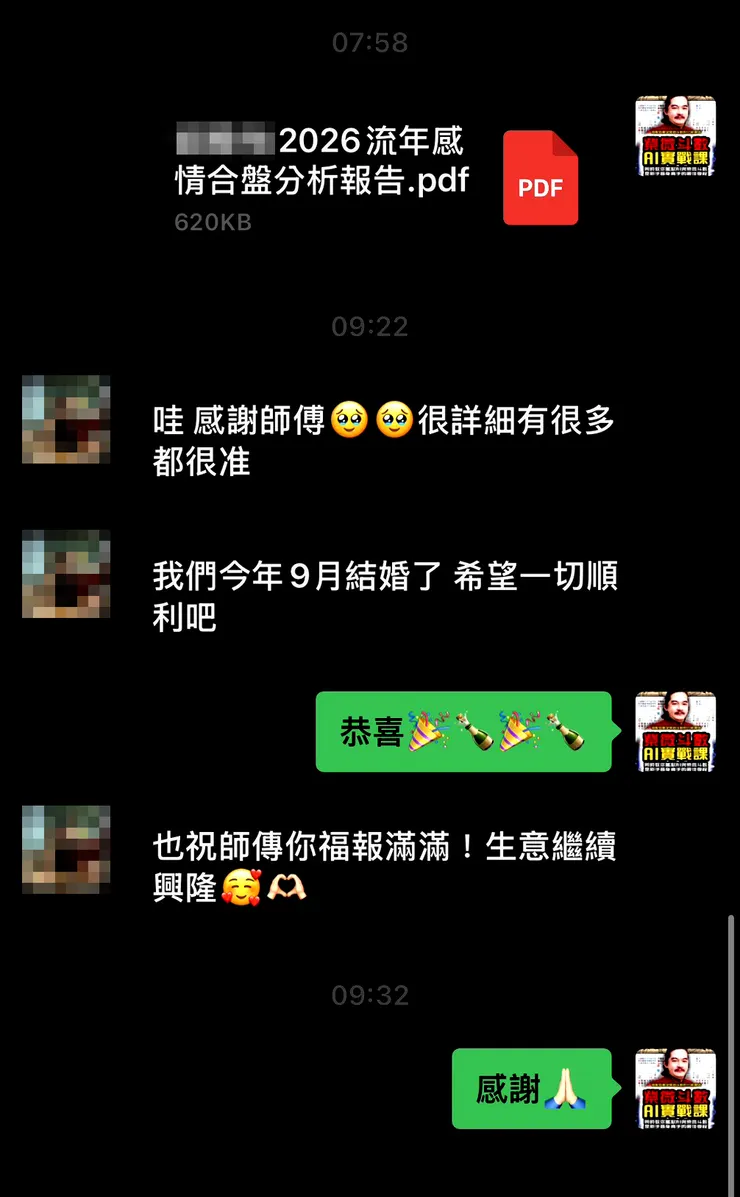740x1197 pixels.
Task: Open the 2026 流年感情合盤分析報告 attachment
Action: click(x=320, y=160)
